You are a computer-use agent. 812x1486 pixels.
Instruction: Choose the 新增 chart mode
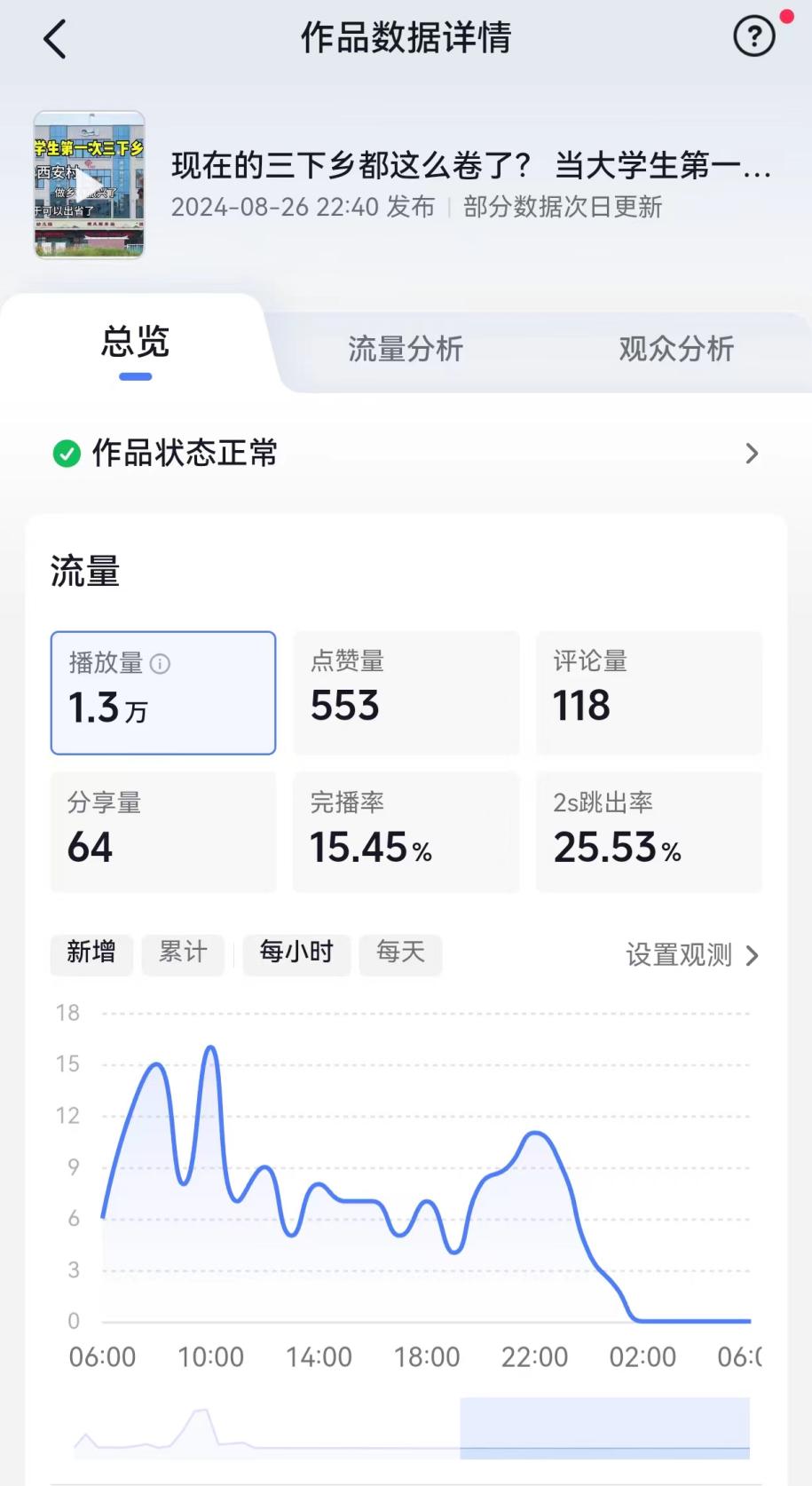click(91, 953)
